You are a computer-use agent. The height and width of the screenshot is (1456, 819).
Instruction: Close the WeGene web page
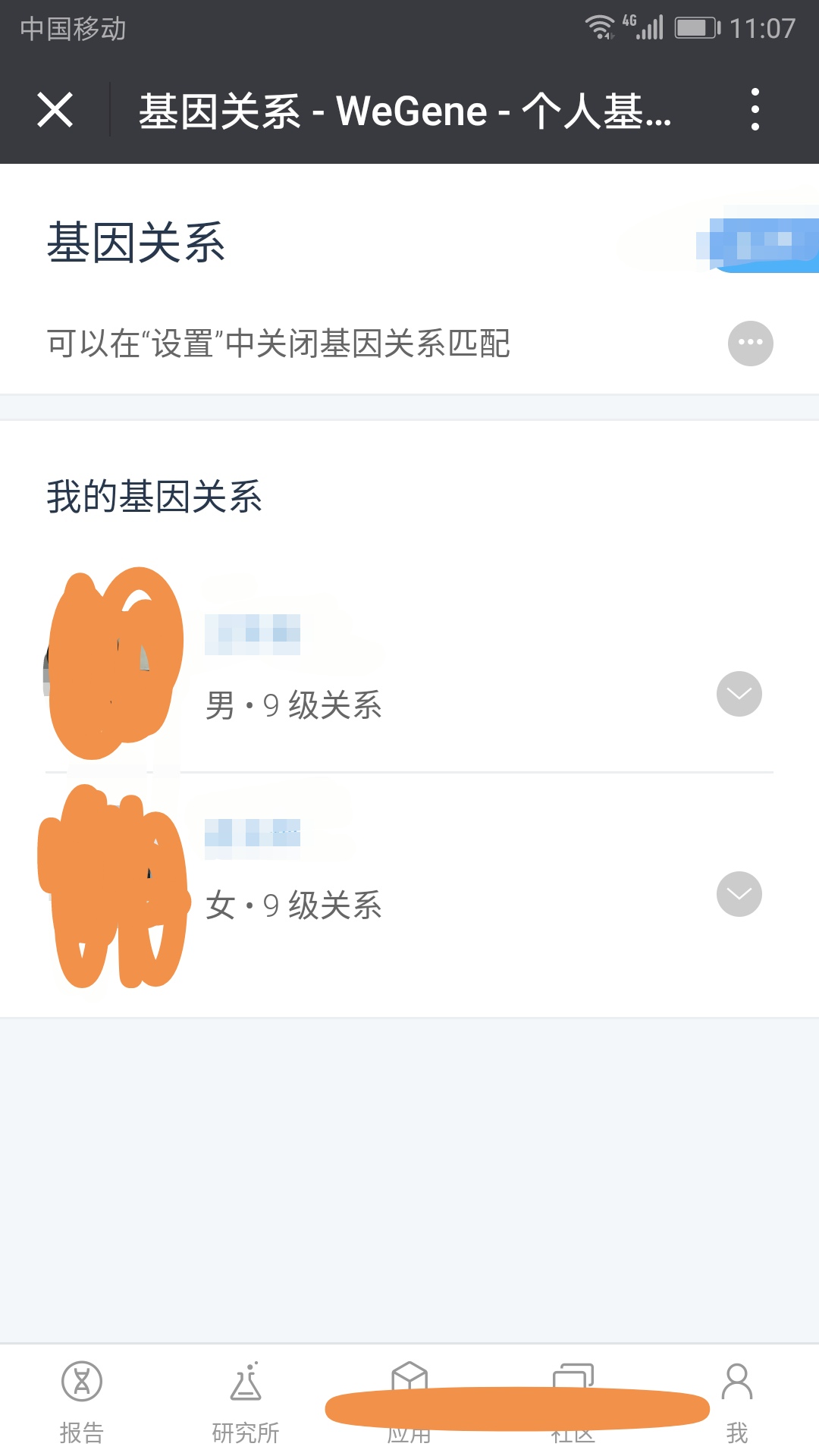[x=55, y=110]
